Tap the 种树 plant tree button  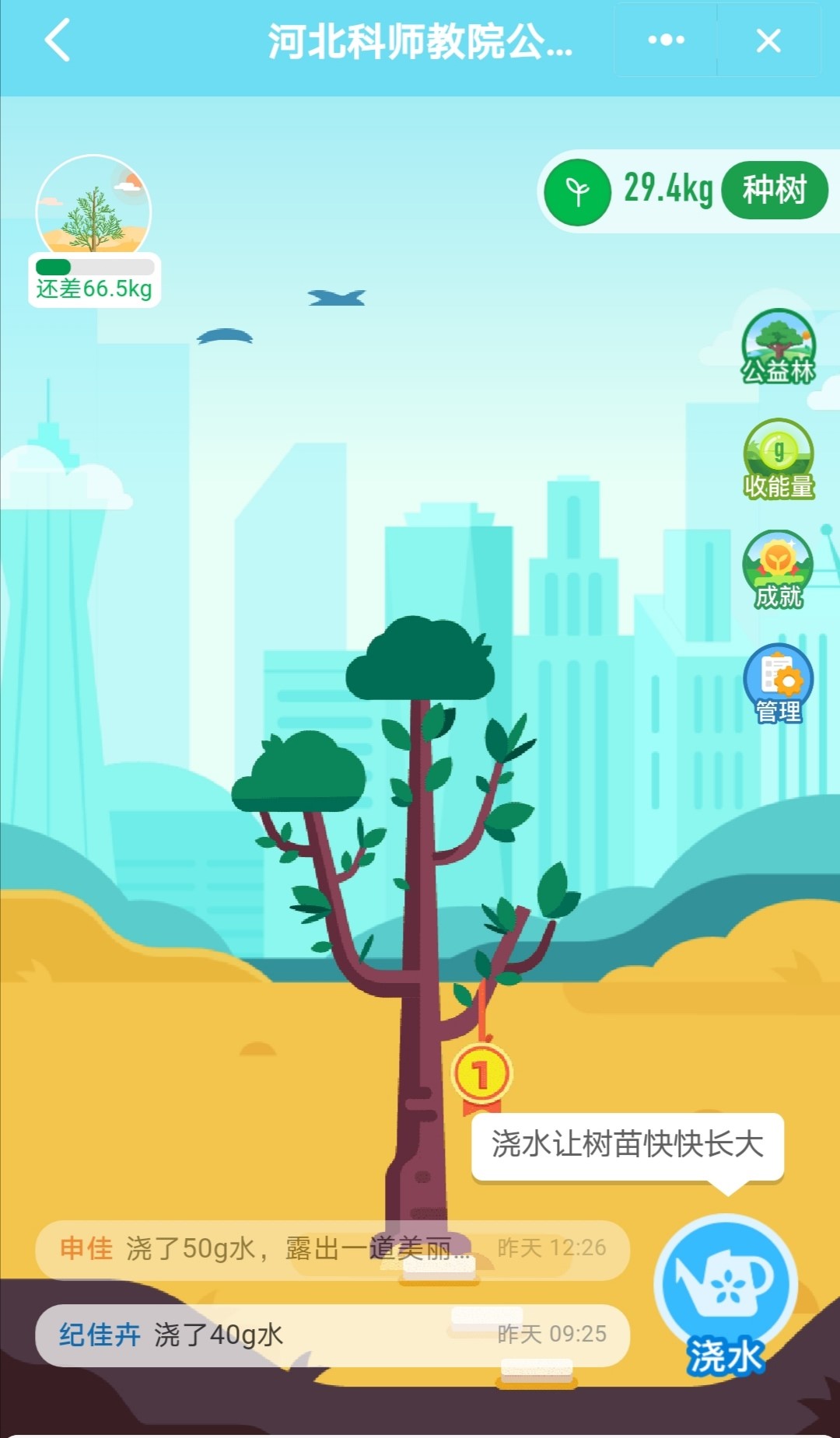pos(774,191)
